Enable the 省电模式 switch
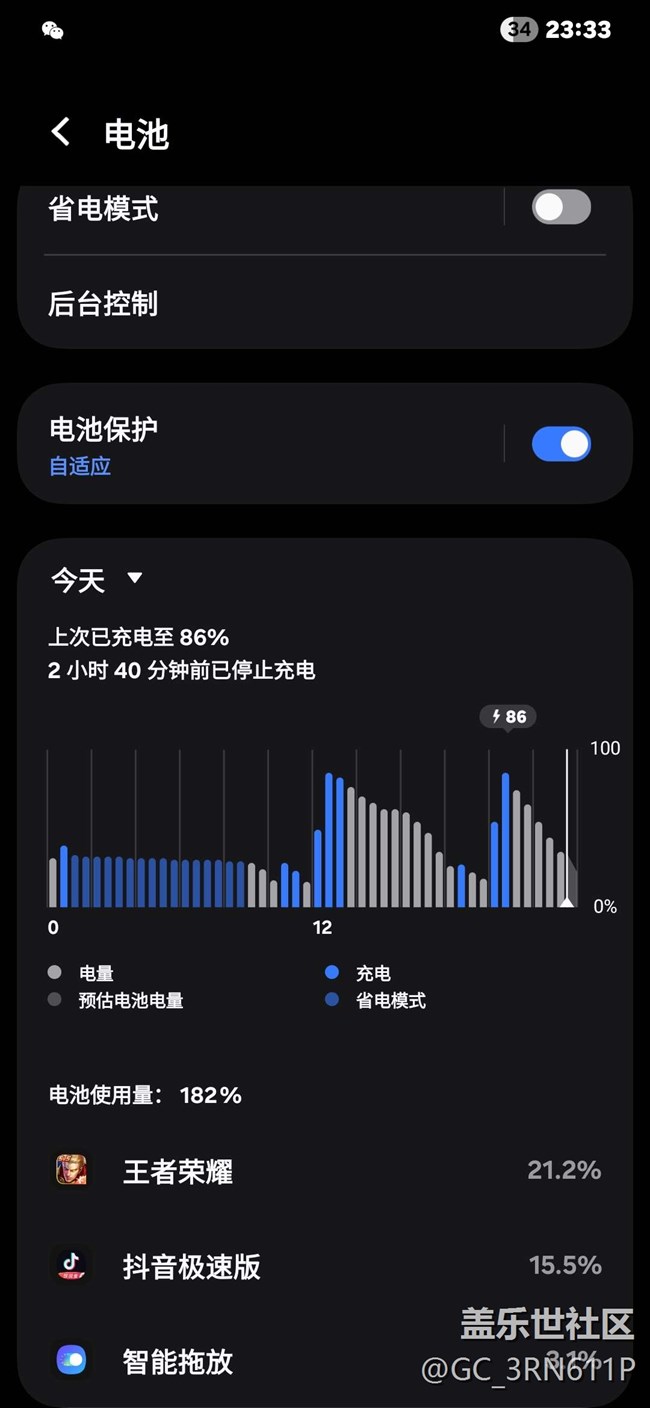This screenshot has width=650, height=1408. [561, 208]
